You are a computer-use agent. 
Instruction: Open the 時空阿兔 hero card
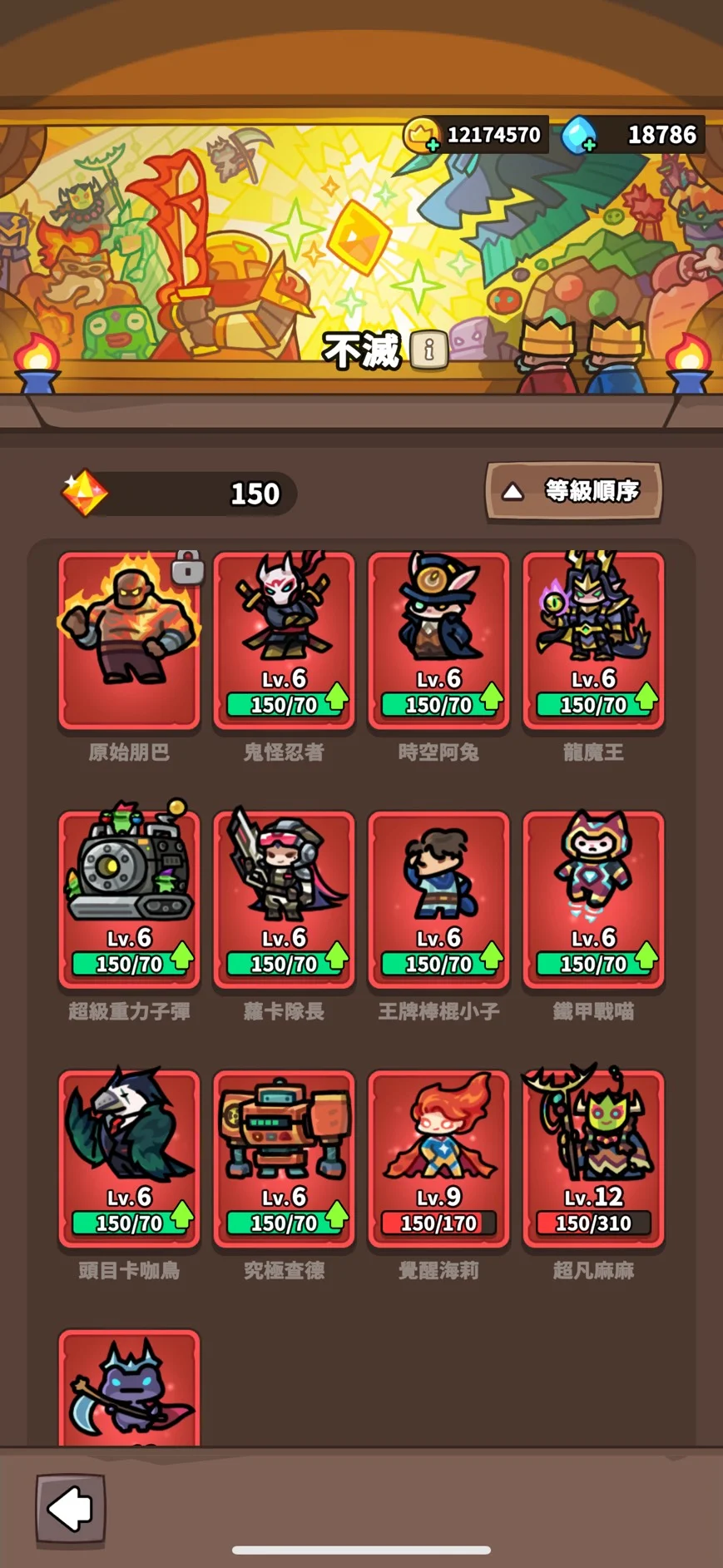click(x=438, y=638)
